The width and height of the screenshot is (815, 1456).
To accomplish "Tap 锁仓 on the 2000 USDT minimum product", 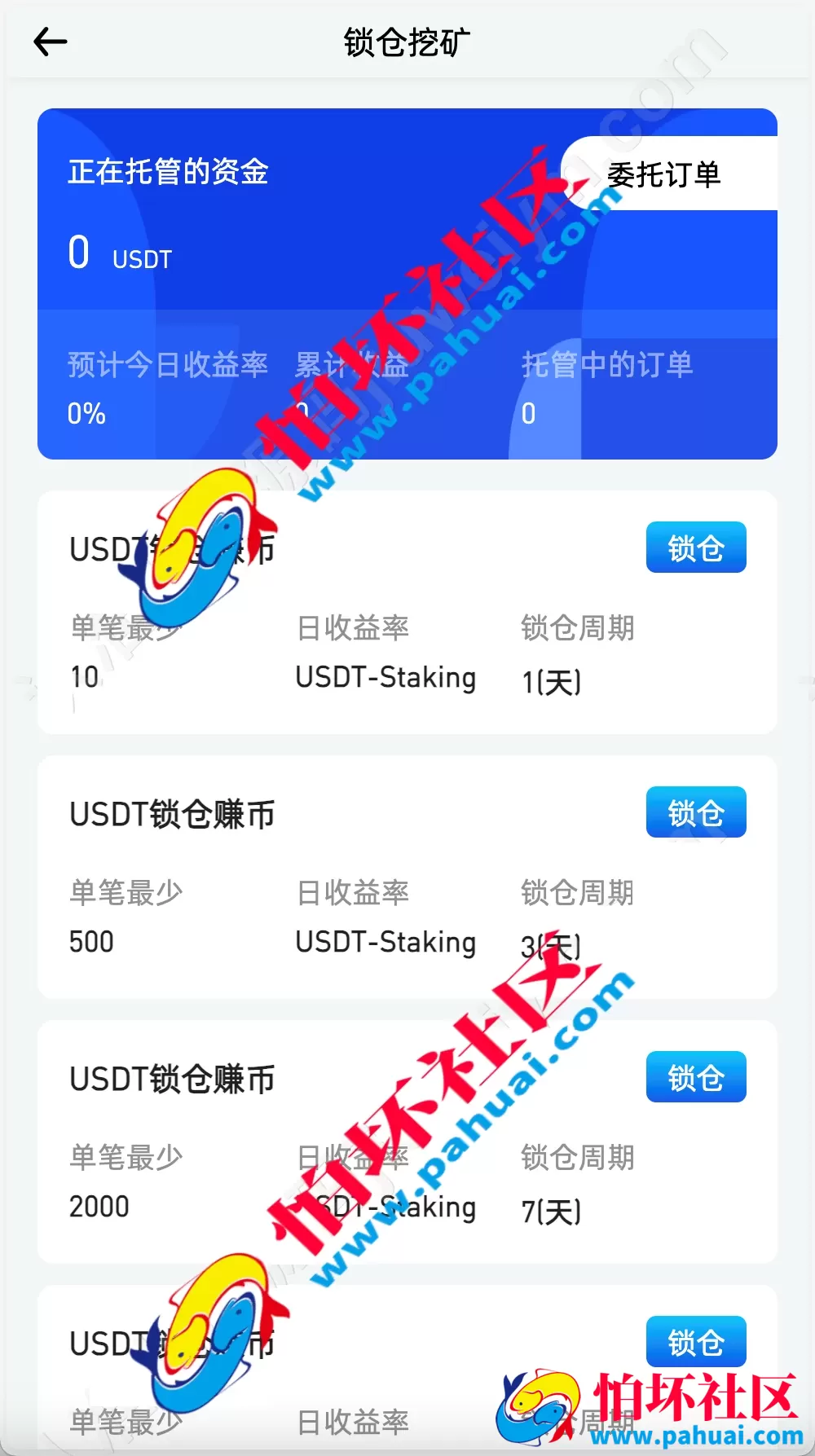I will click(695, 1076).
